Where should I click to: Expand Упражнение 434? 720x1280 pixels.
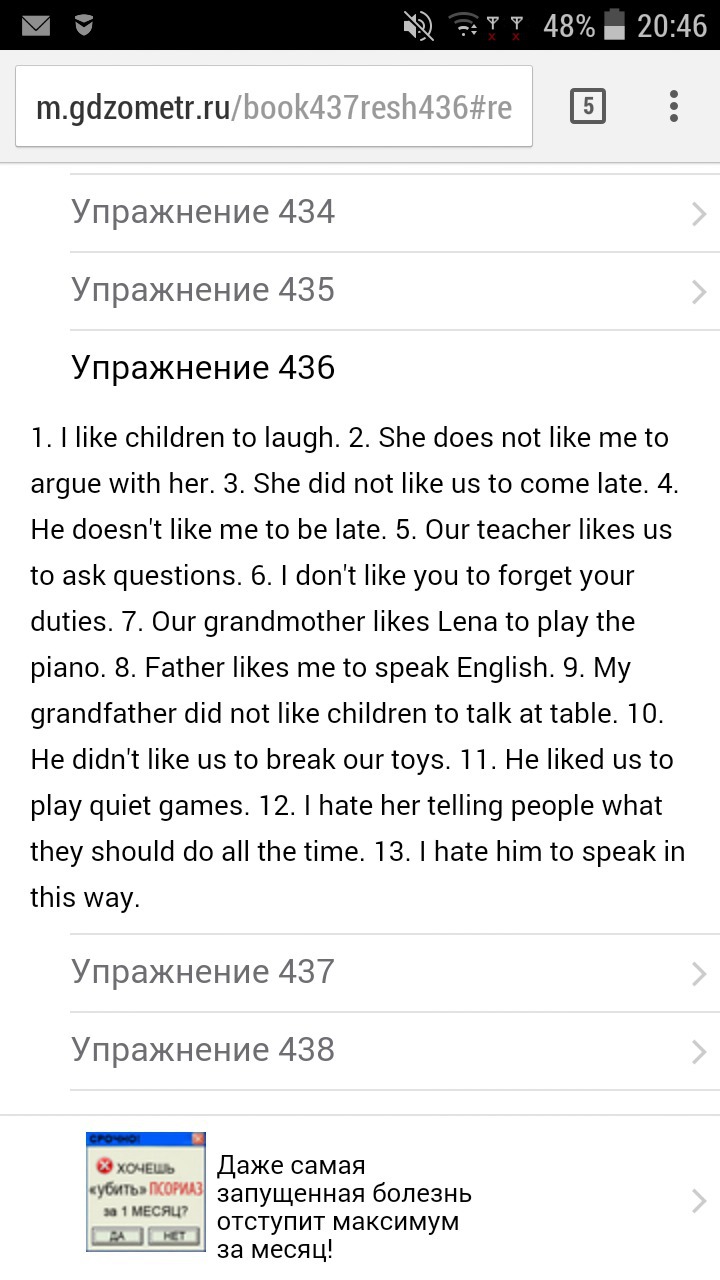[x=390, y=212]
